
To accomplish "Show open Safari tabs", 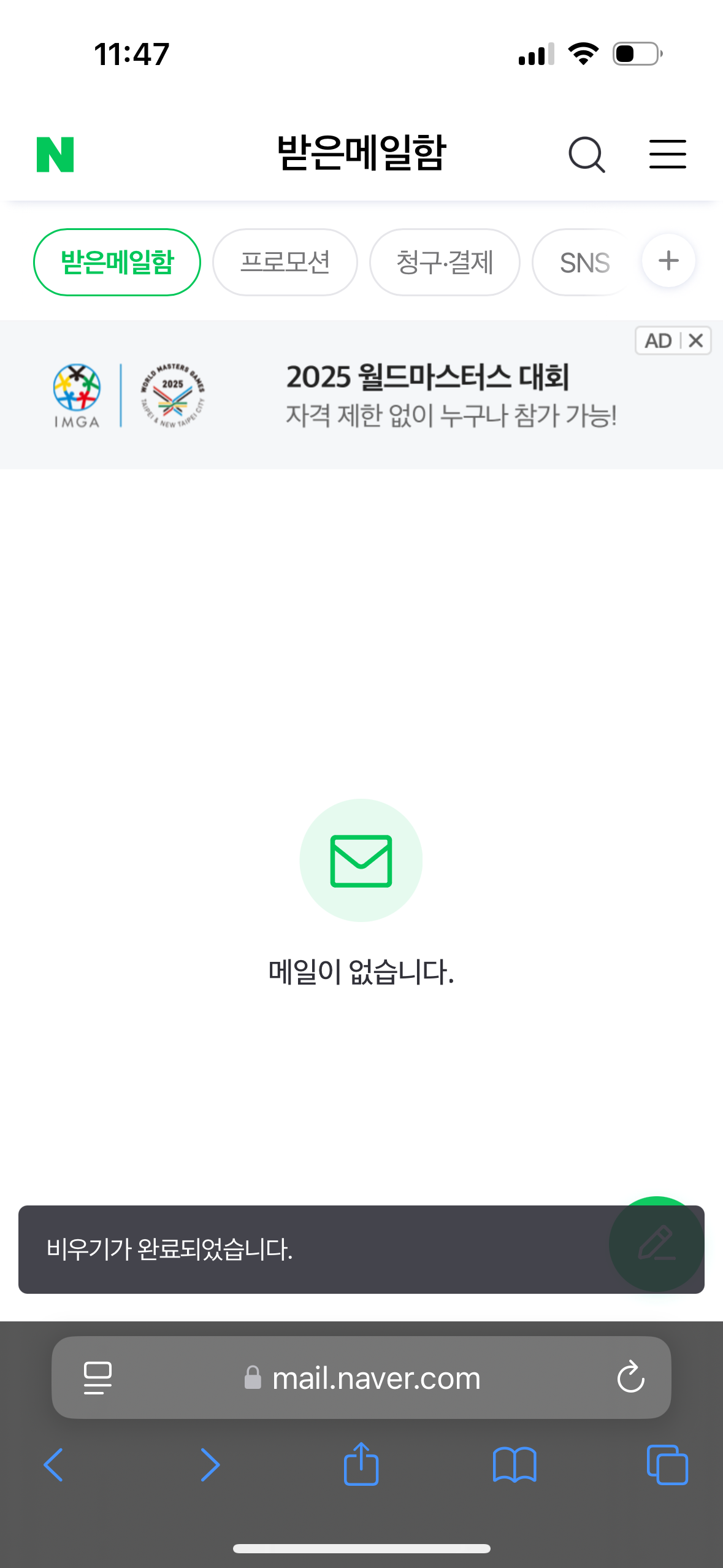I will click(667, 1465).
